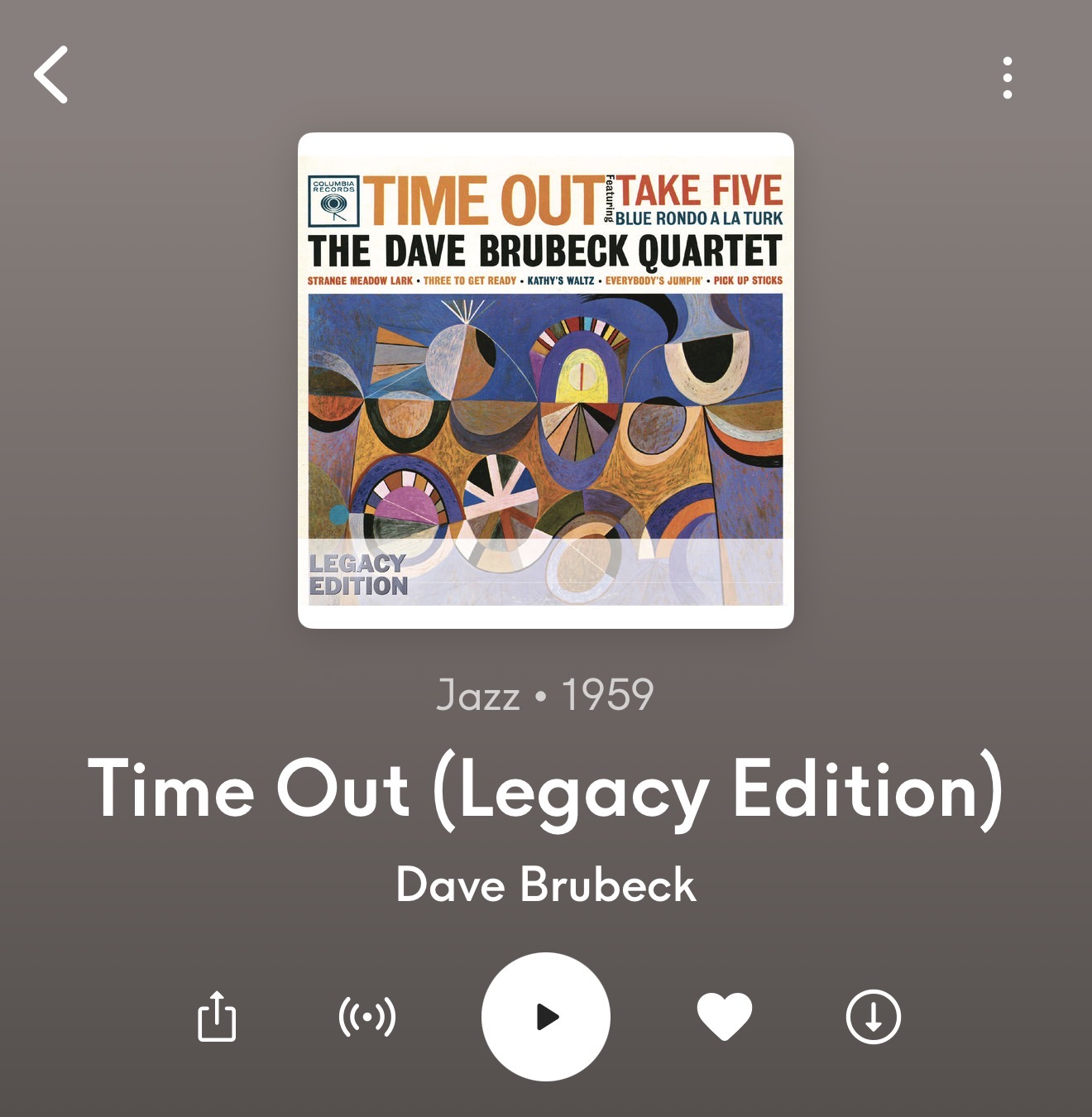Image resolution: width=1092 pixels, height=1117 pixels.
Task: Start the album radio station
Action: tap(367, 1016)
